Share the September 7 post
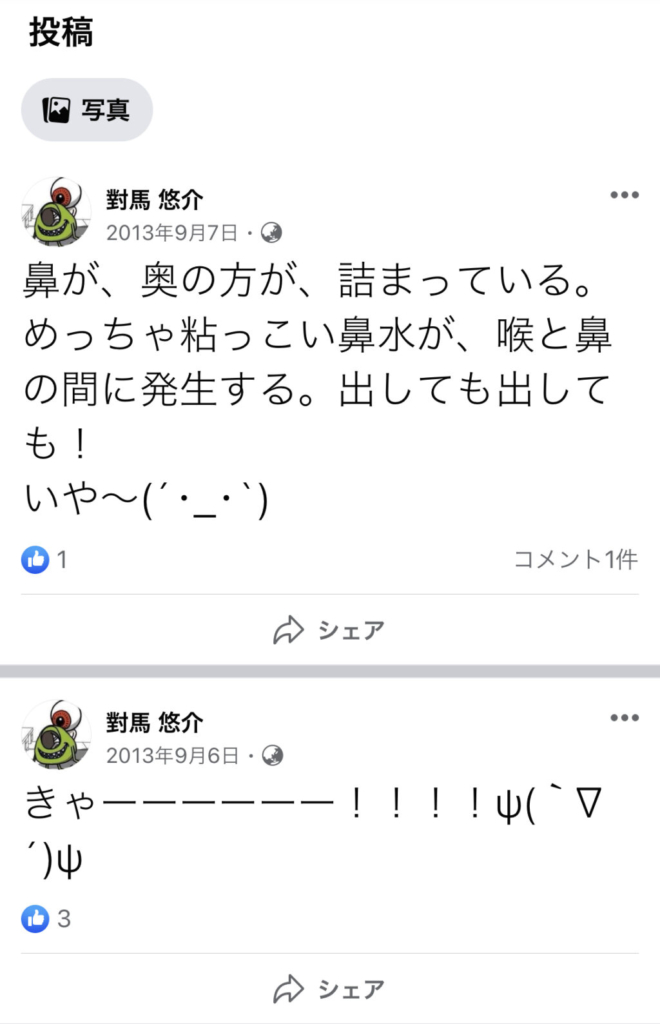 coord(329,630)
